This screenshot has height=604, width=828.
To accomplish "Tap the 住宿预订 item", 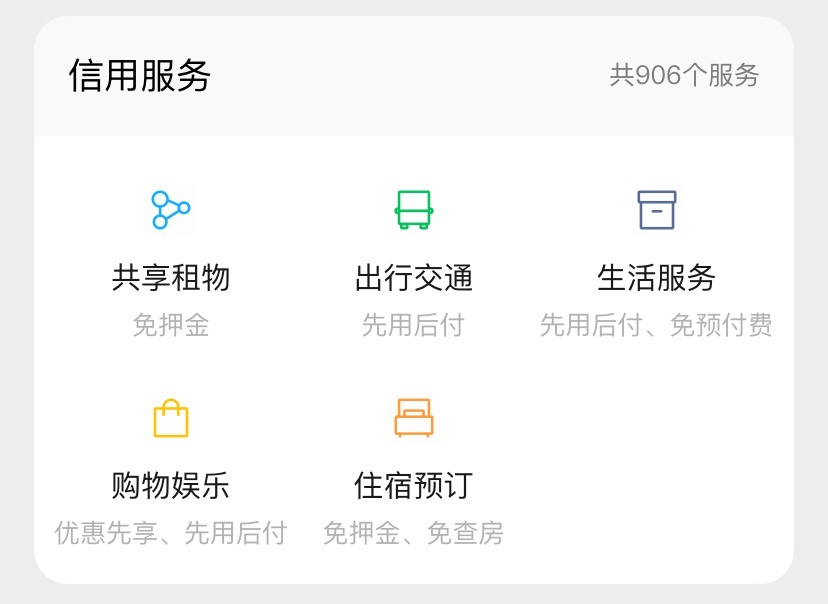I will (x=413, y=470).
